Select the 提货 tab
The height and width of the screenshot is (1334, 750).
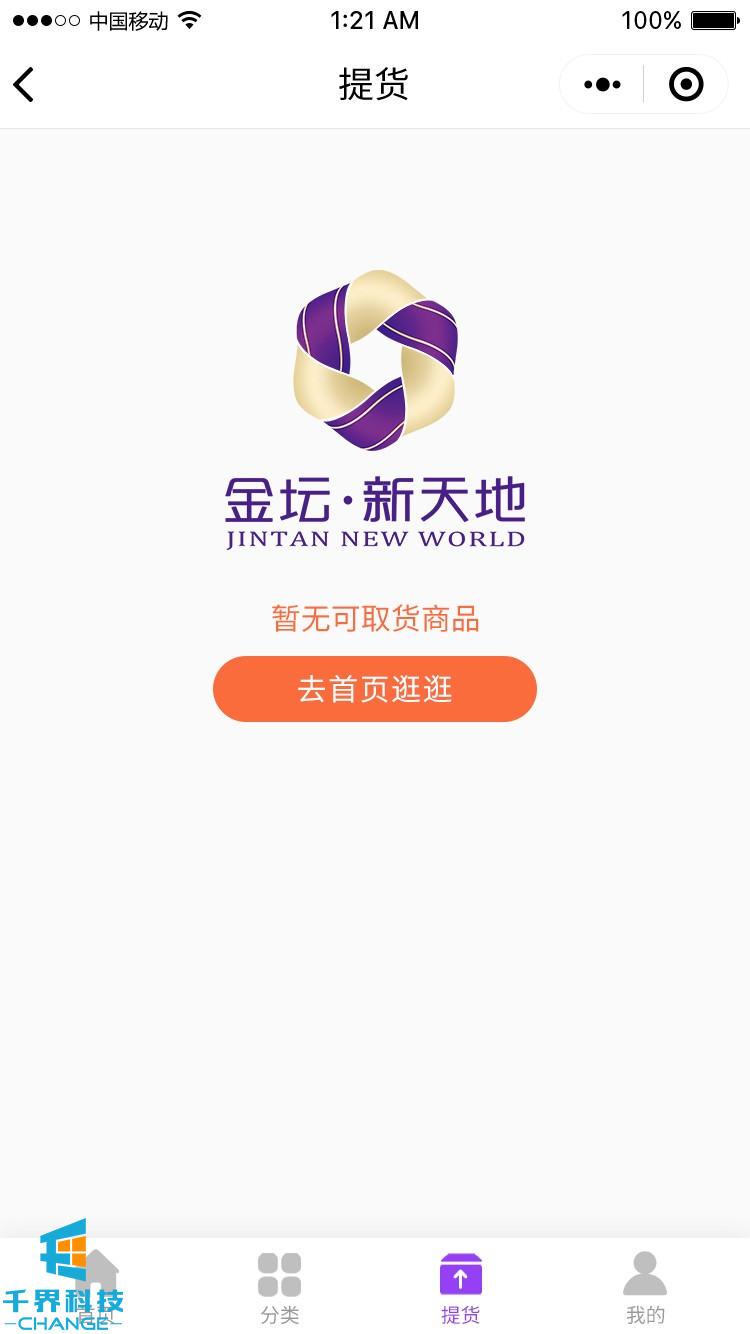point(461,1287)
